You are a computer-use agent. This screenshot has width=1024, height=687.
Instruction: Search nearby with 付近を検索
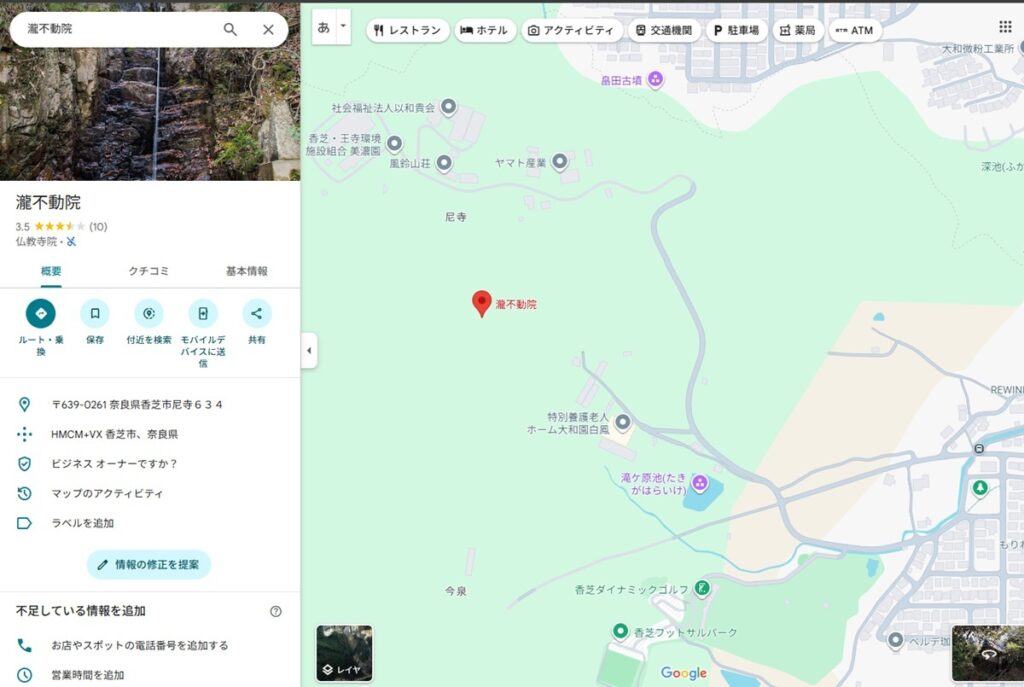pyautogui.click(x=149, y=314)
